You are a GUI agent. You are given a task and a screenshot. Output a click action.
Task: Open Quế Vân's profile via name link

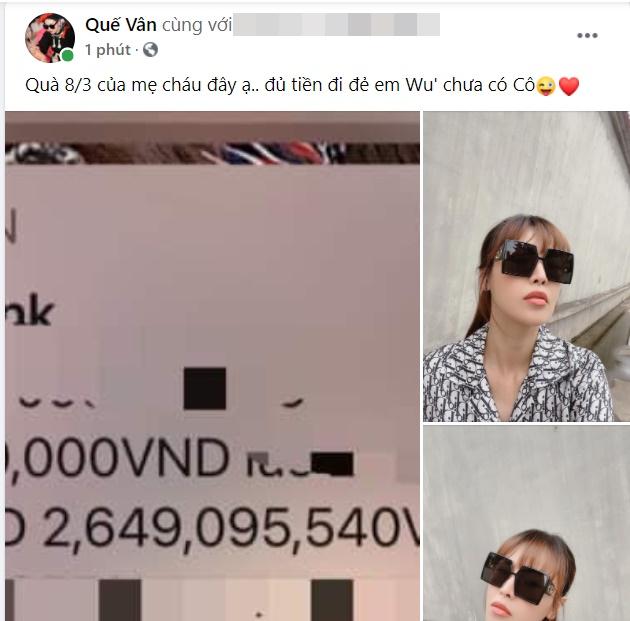coord(120,25)
